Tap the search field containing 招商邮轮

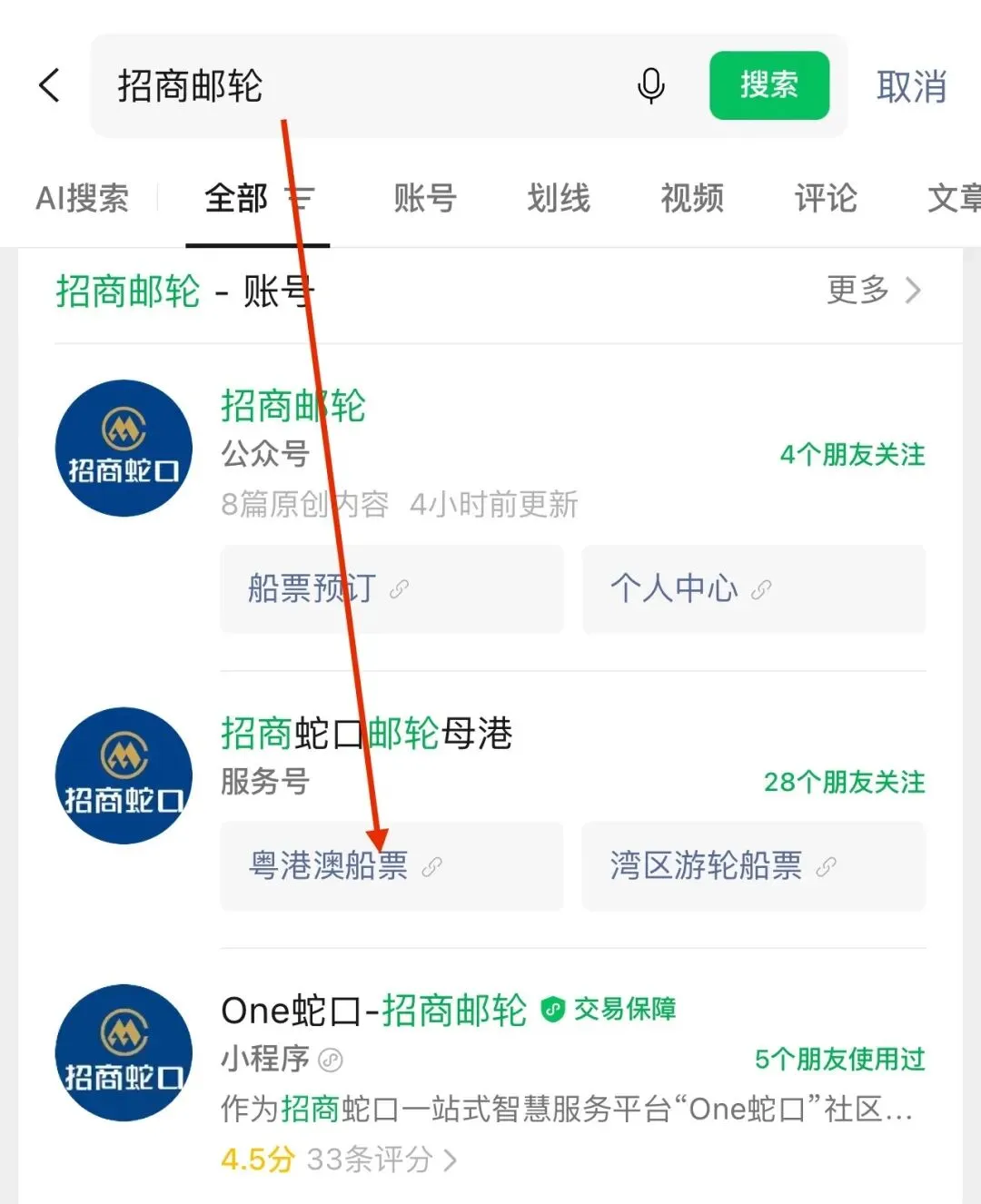coord(363,86)
